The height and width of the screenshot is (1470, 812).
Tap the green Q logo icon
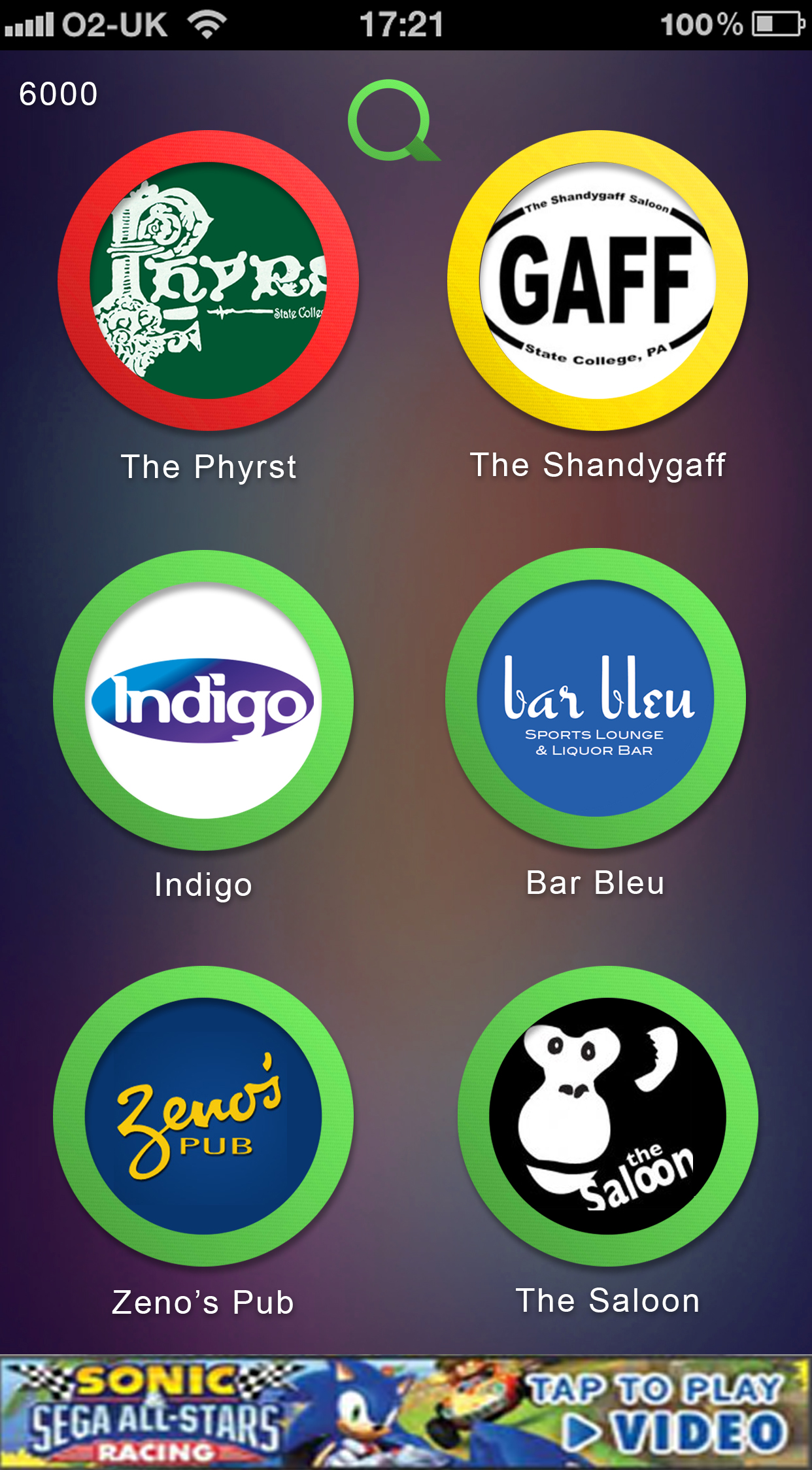click(x=391, y=121)
